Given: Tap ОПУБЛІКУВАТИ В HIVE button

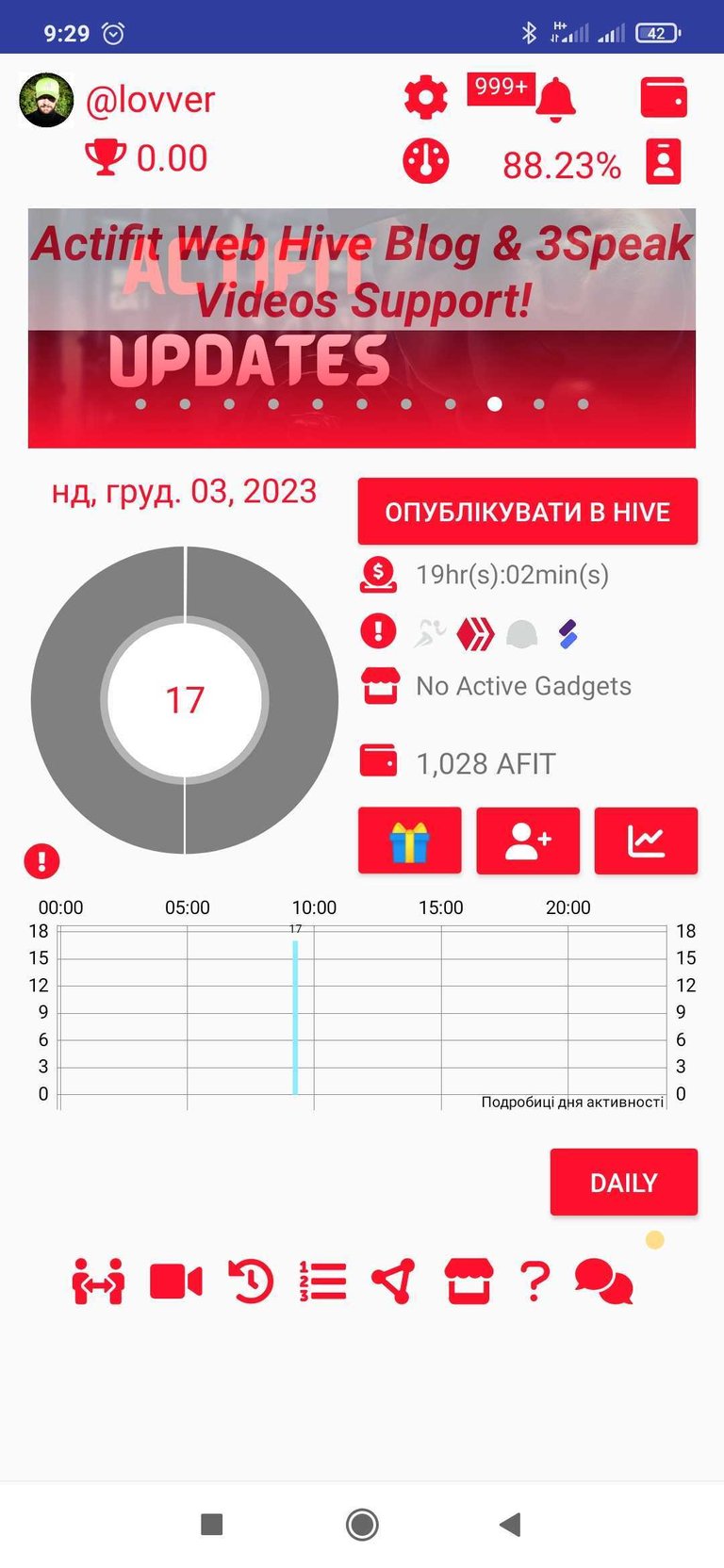Looking at the screenshot, I should [527, 512].
